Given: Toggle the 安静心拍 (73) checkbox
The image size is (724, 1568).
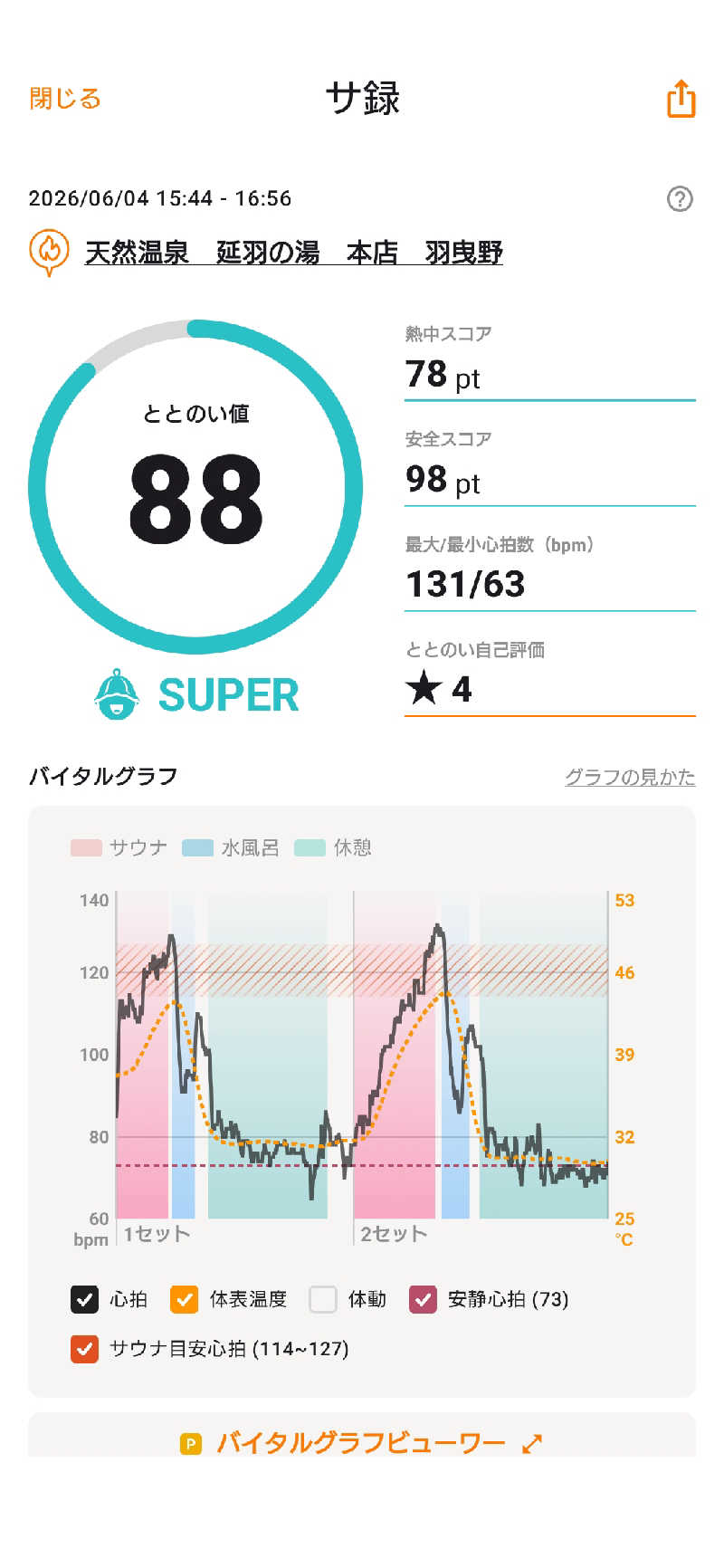Looking at the screenshot, I should (x=423, y=1299).
